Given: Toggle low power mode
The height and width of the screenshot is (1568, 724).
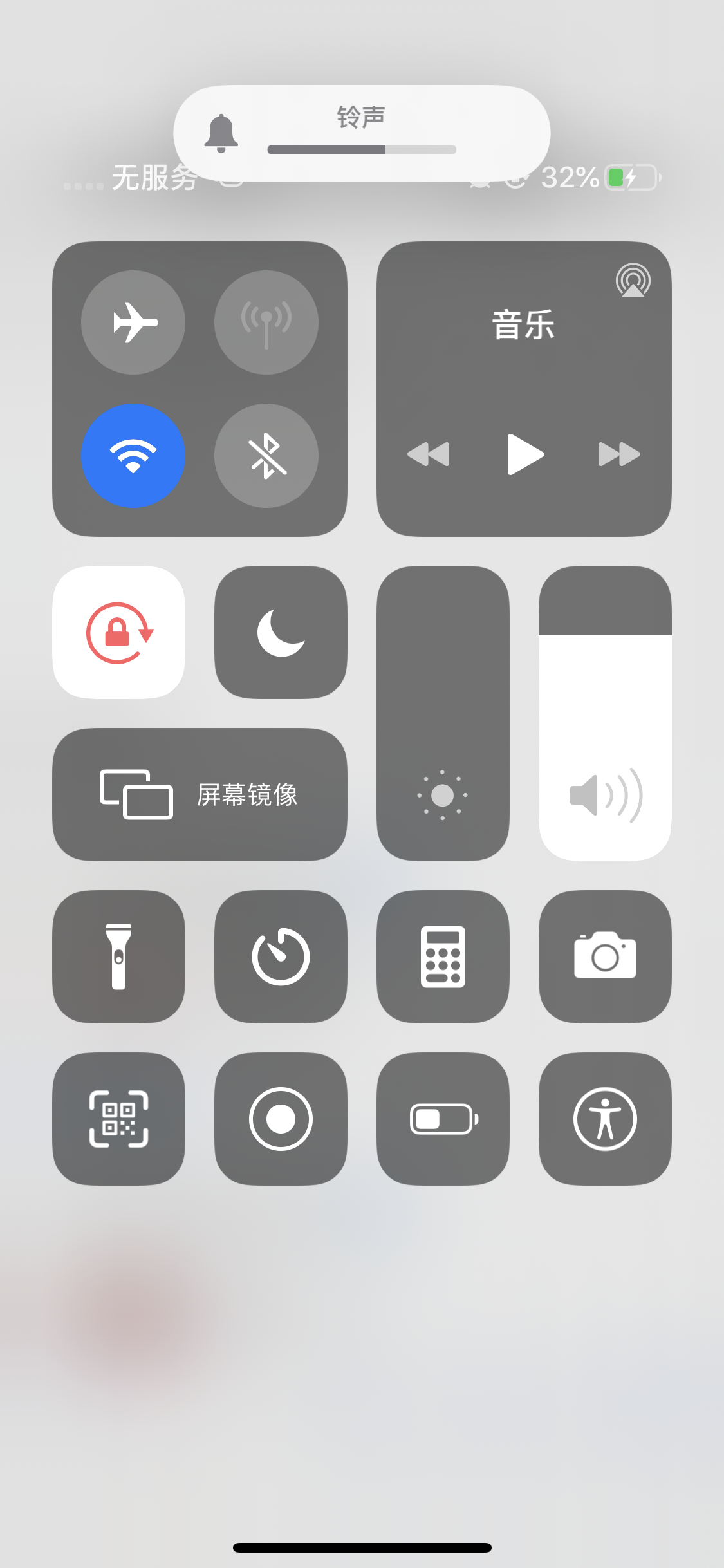Looking at the screenshot, I should pyautogui.click(x=443, y=1119).
